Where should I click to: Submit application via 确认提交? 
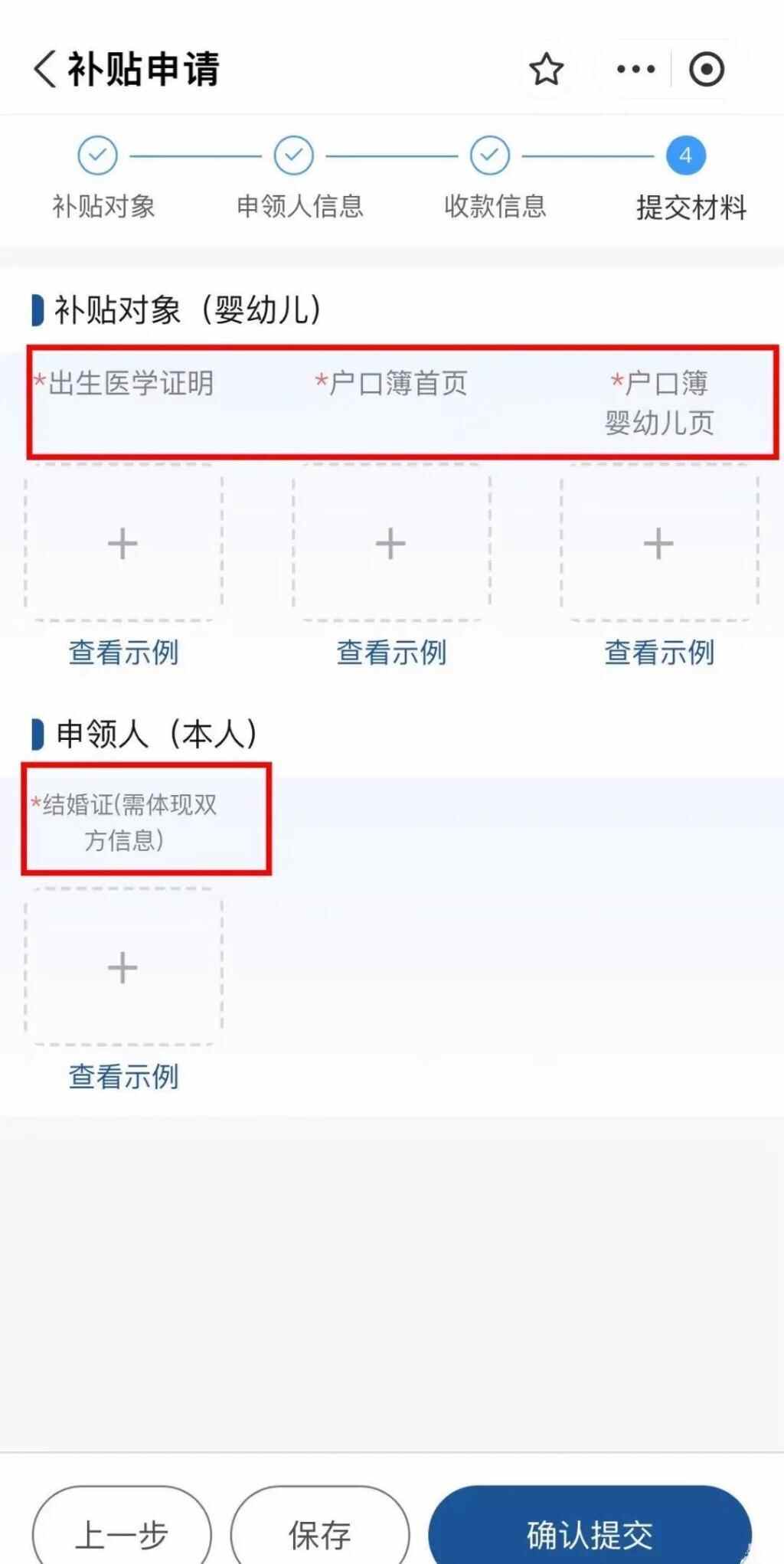(x=590, y=1533)
